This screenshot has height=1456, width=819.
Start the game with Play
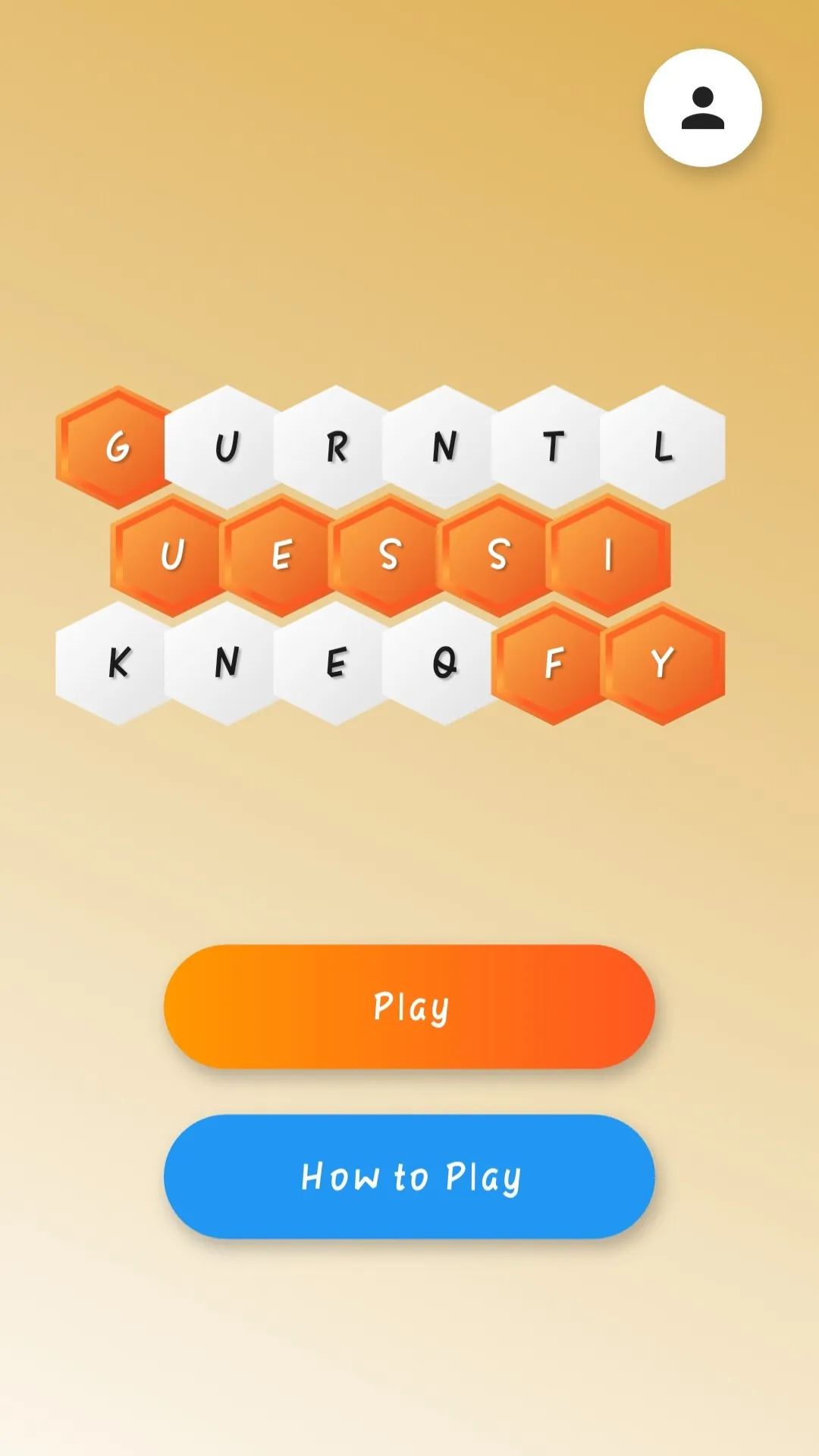[409, 1006]
